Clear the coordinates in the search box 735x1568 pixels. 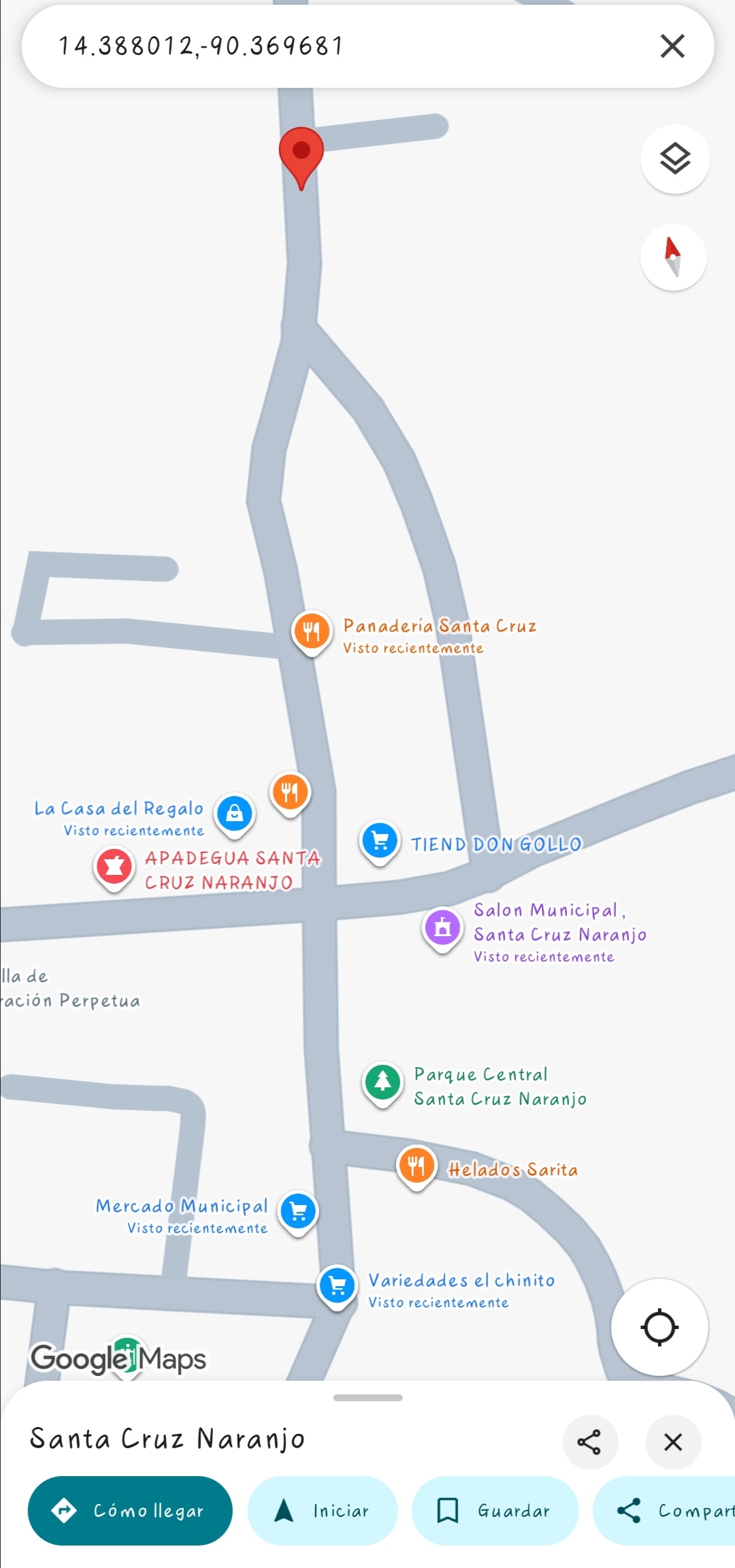672,46
